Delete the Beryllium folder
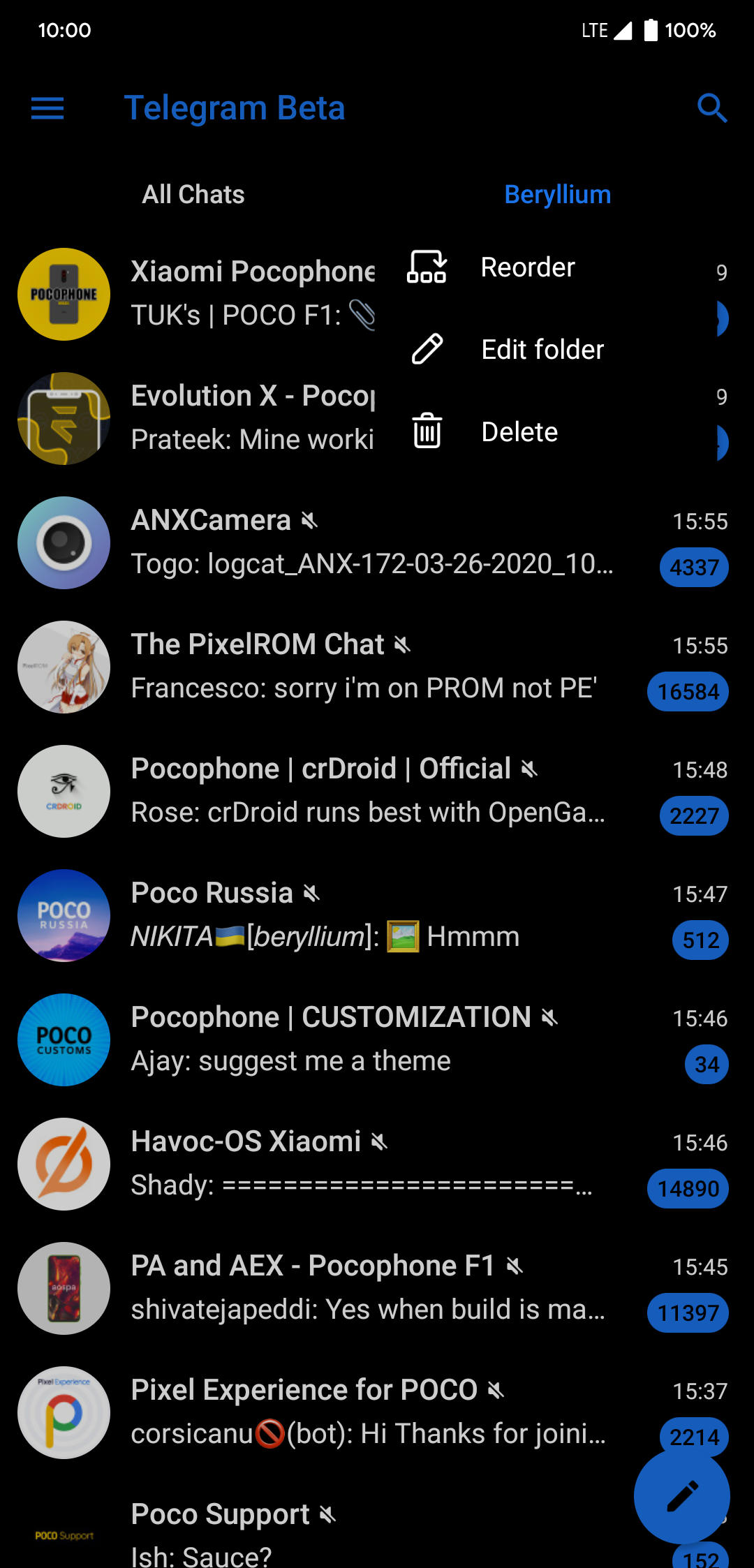The height and width of the screenshot is (1568, 754). click(519, 432)
